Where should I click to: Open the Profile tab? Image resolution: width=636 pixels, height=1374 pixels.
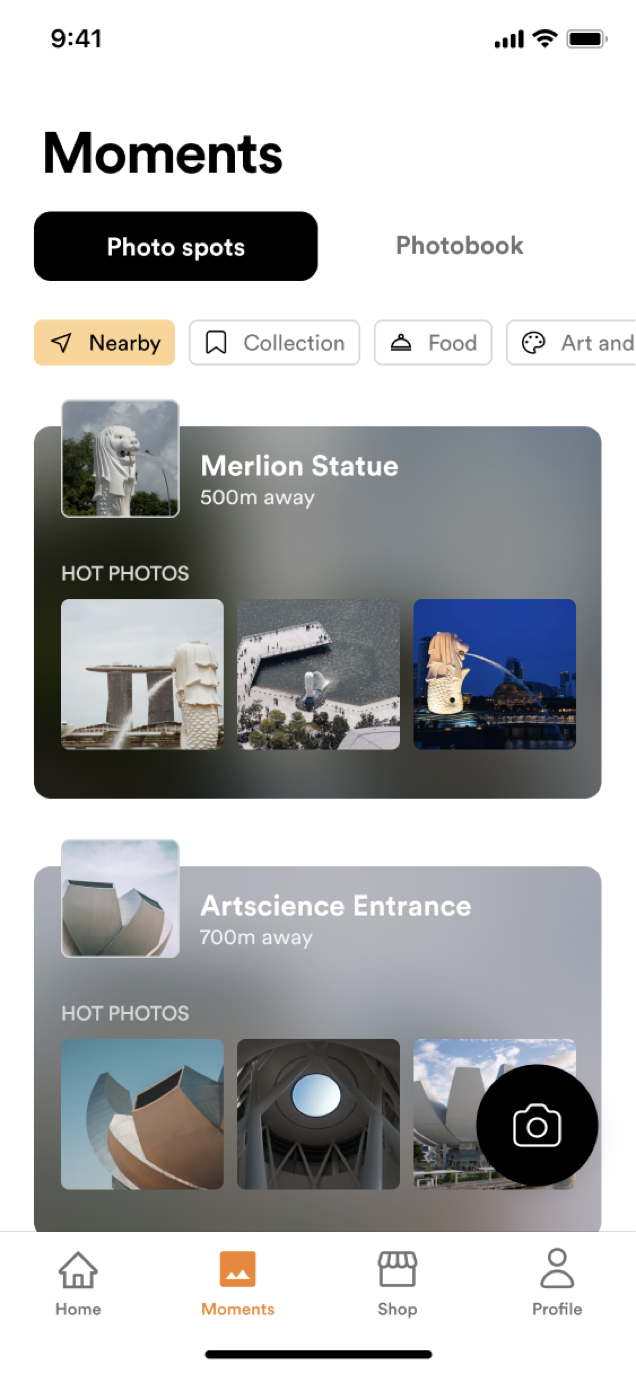coord(557,1282)
